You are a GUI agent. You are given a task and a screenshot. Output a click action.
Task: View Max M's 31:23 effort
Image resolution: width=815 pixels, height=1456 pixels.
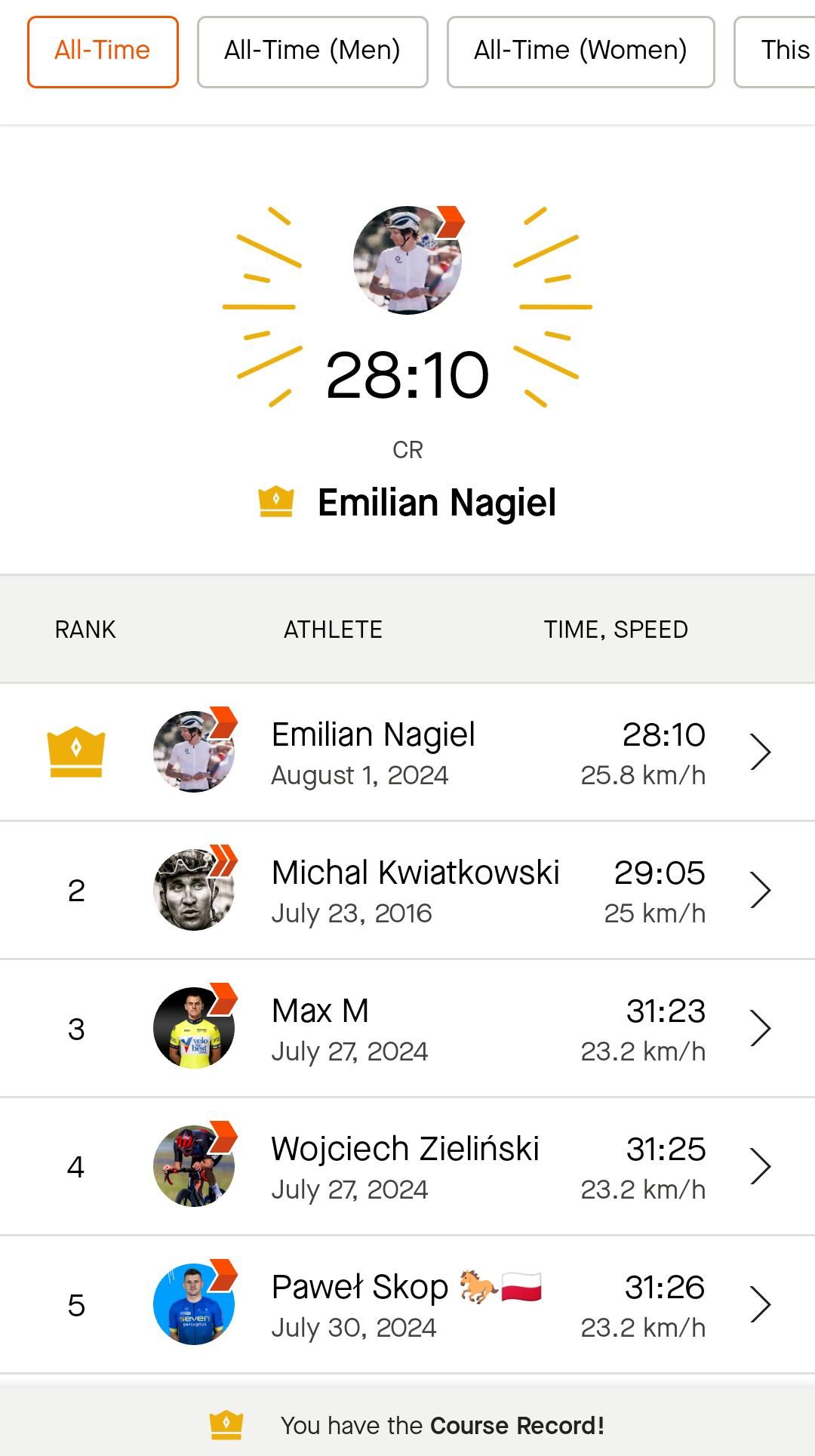[407, 1029]
